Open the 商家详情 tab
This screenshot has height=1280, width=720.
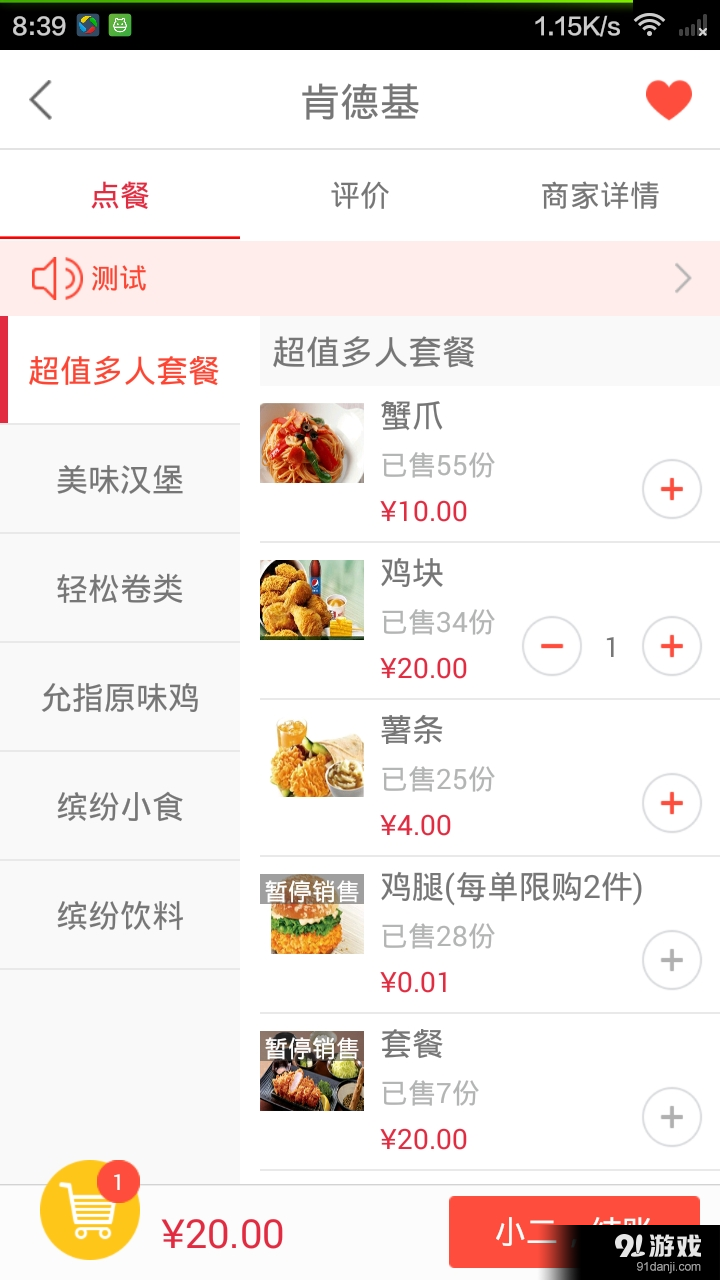(598, 196)
